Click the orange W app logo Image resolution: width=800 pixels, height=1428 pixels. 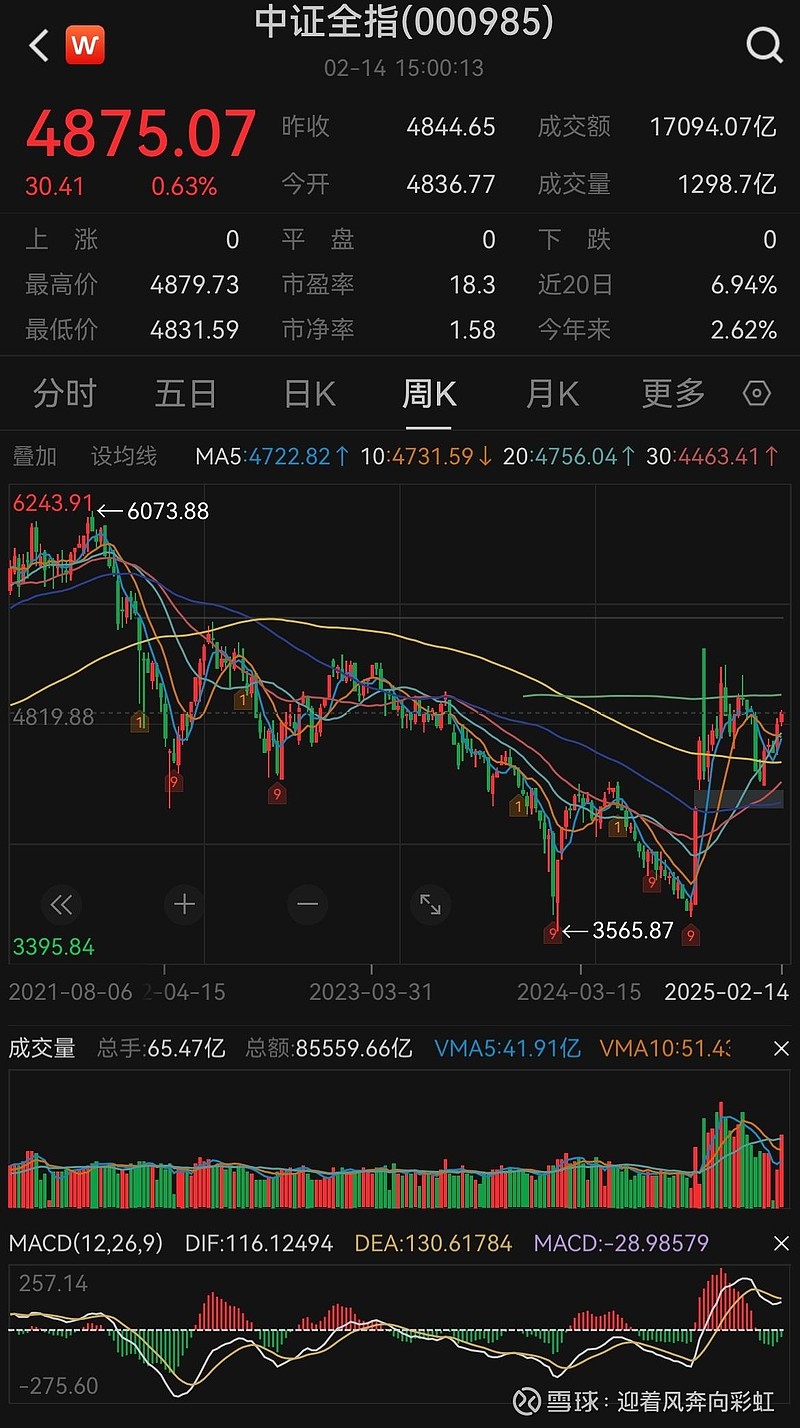coord(85,44)
